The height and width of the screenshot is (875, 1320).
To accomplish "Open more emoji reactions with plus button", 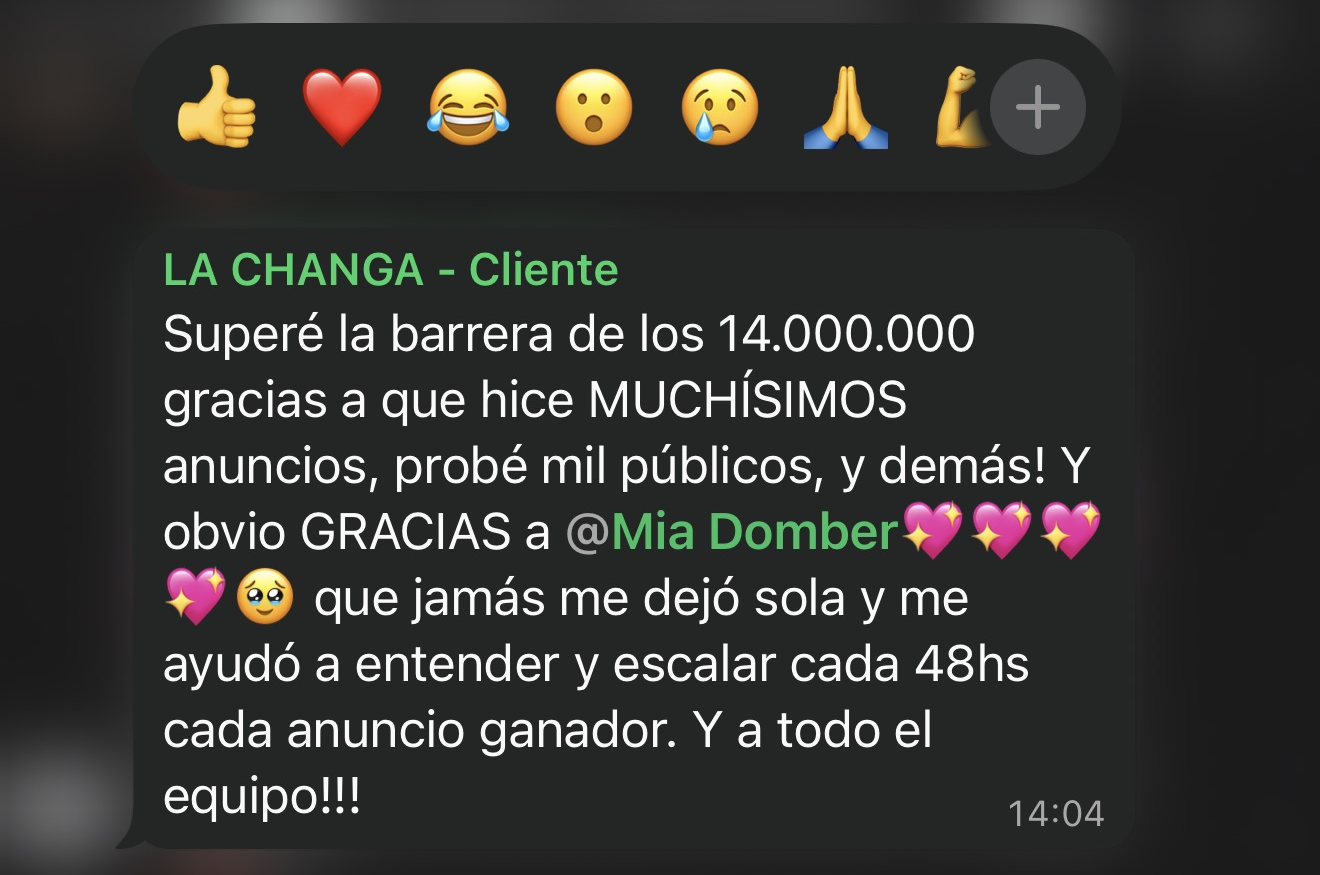I will 1037,108.
